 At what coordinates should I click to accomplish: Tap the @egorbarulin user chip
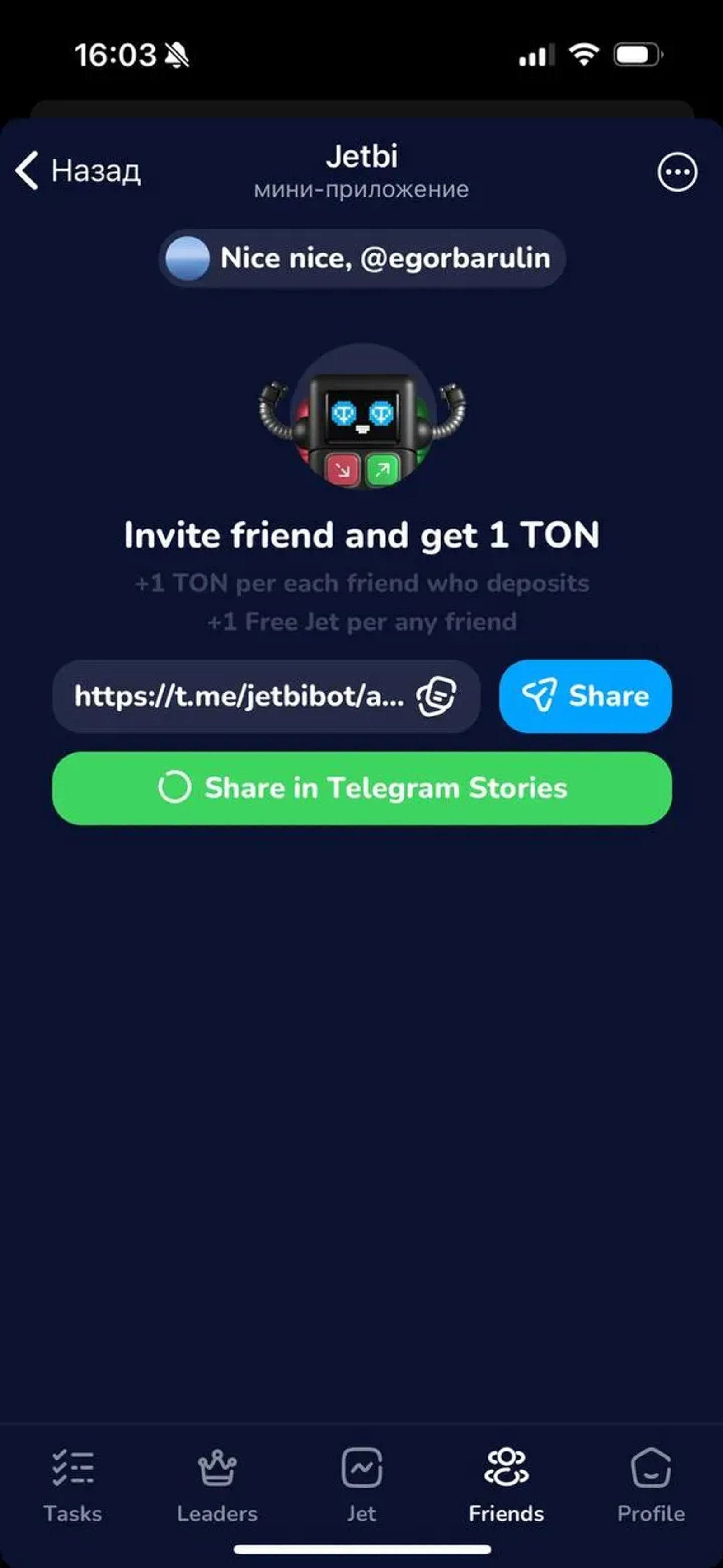362,258
